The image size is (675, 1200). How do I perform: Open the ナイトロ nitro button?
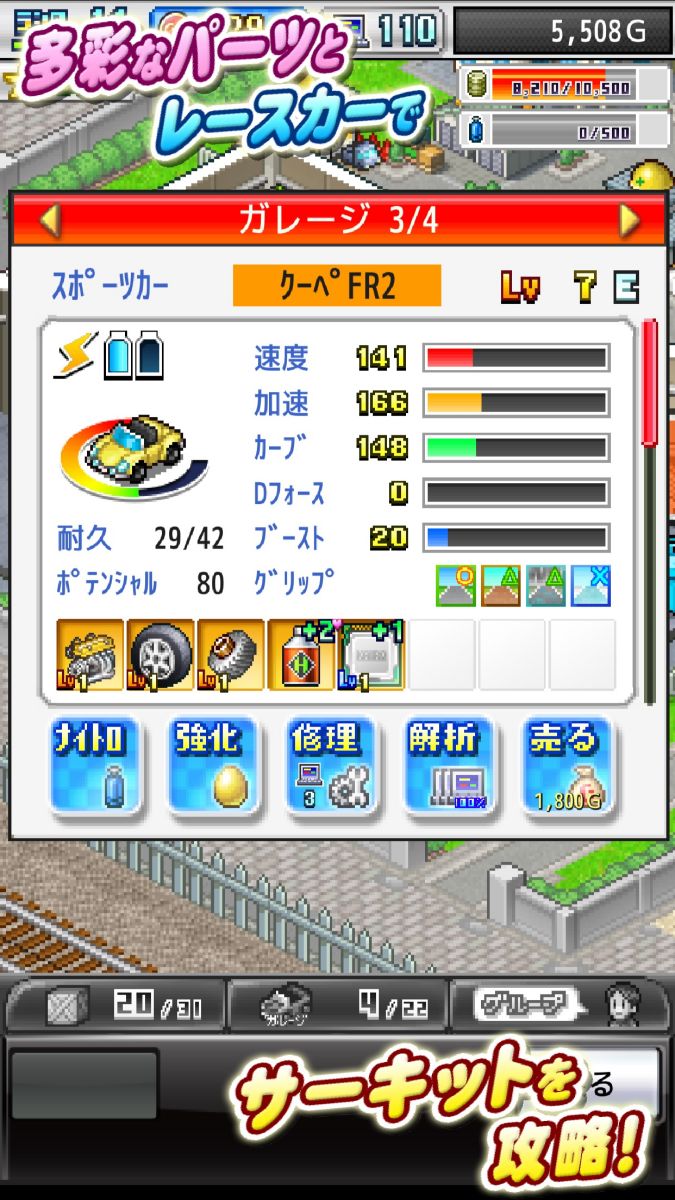91,767
